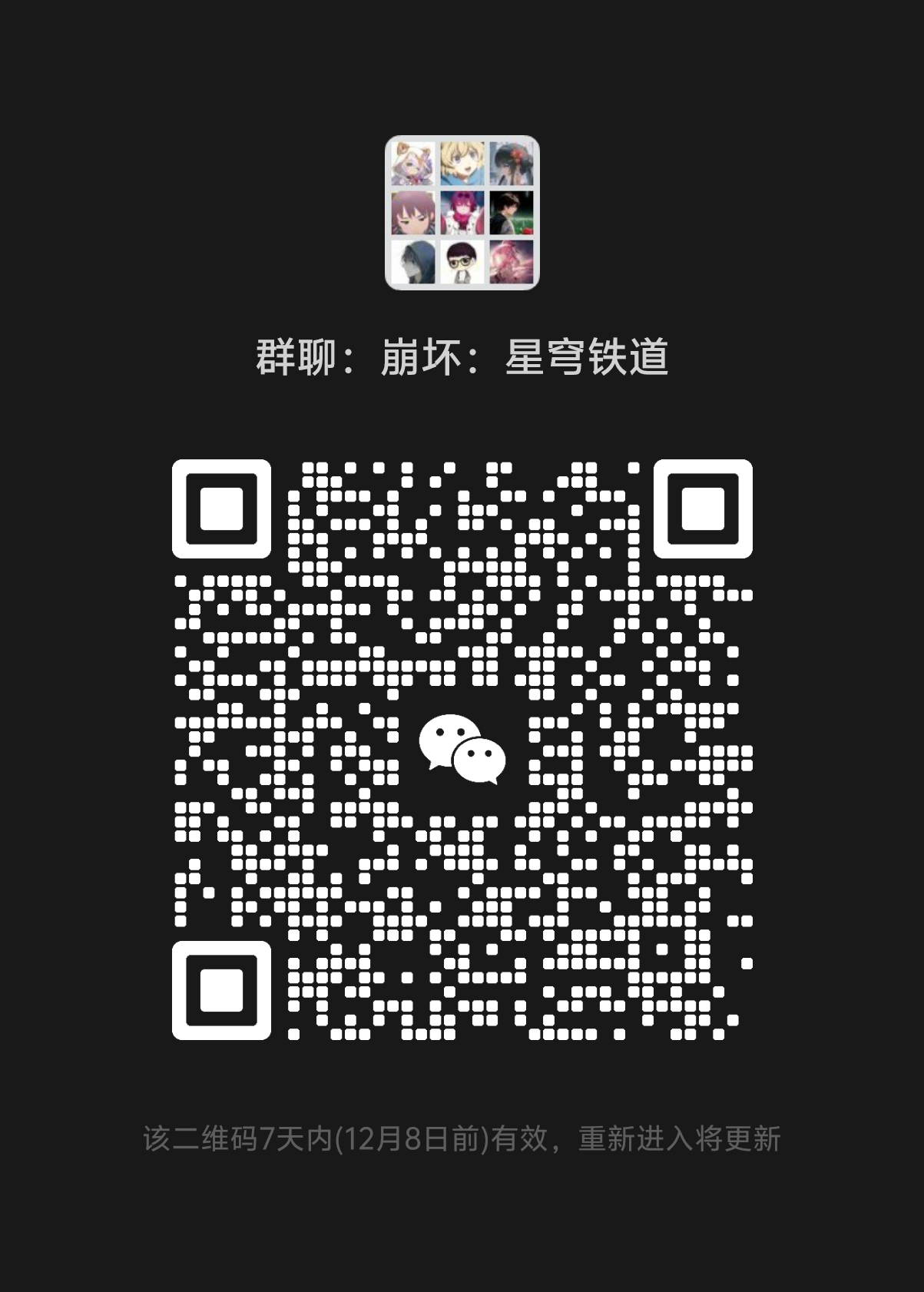This screenshot has width=924, height=1292.
Task: Click the bottom-left QR finder square
Action: click(x=223, y=991)
